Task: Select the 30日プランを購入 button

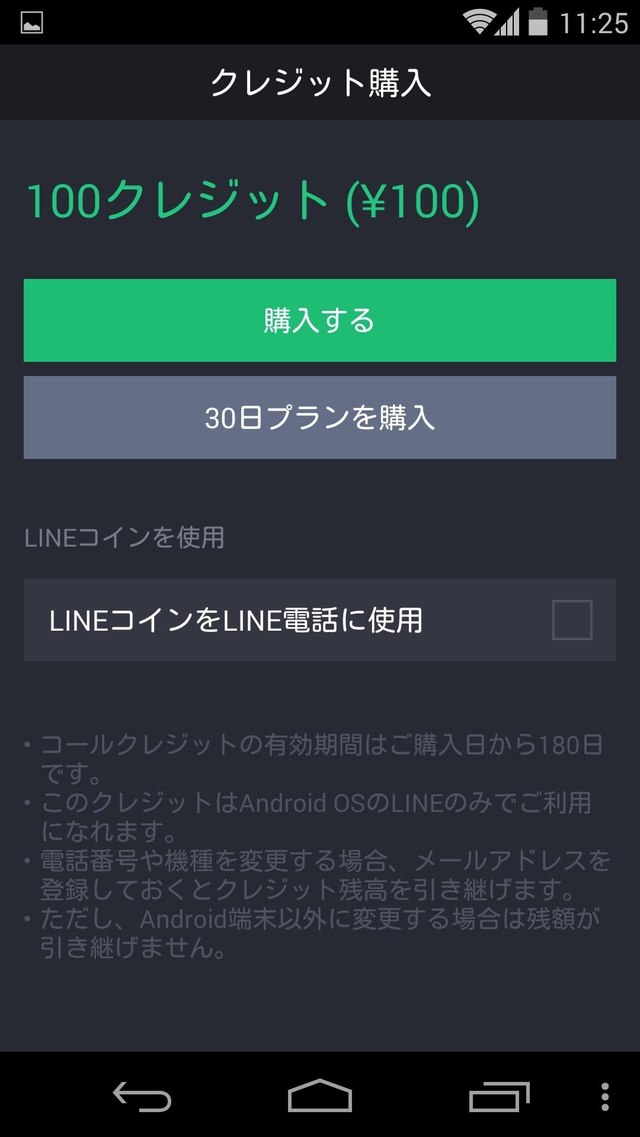Action: pos(319,417)
